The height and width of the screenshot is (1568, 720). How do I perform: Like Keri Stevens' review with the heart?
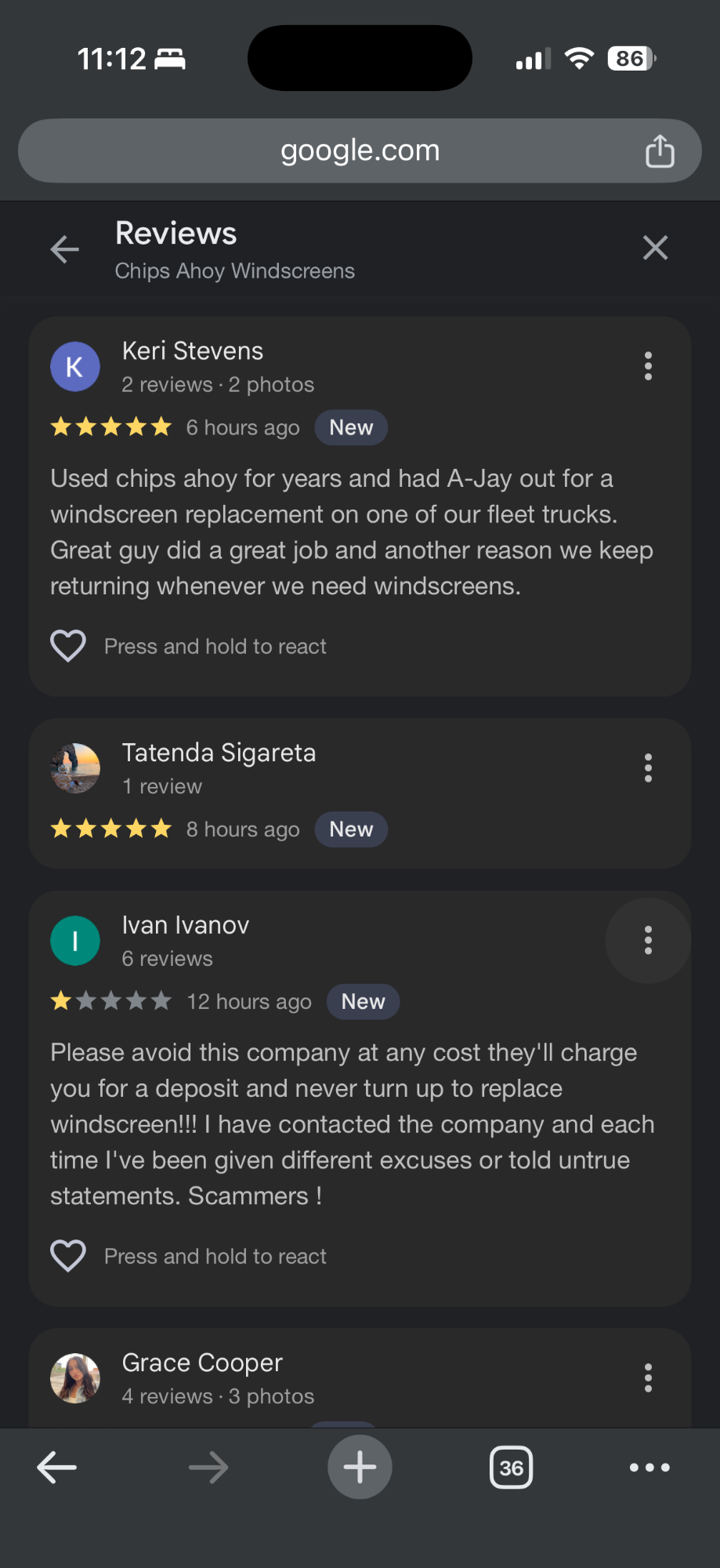[x=68, y=646]
